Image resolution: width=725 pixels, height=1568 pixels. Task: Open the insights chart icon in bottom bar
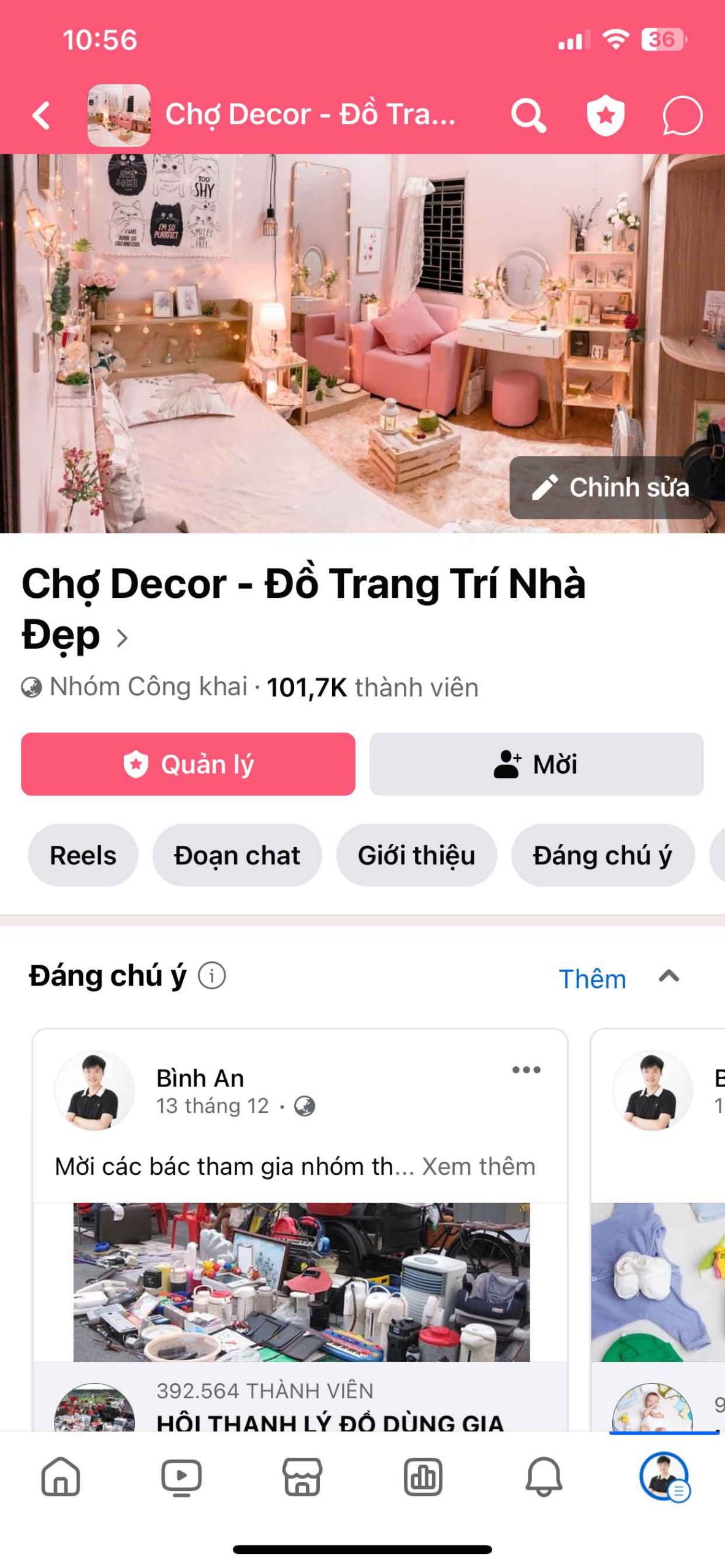(423, 1476)
